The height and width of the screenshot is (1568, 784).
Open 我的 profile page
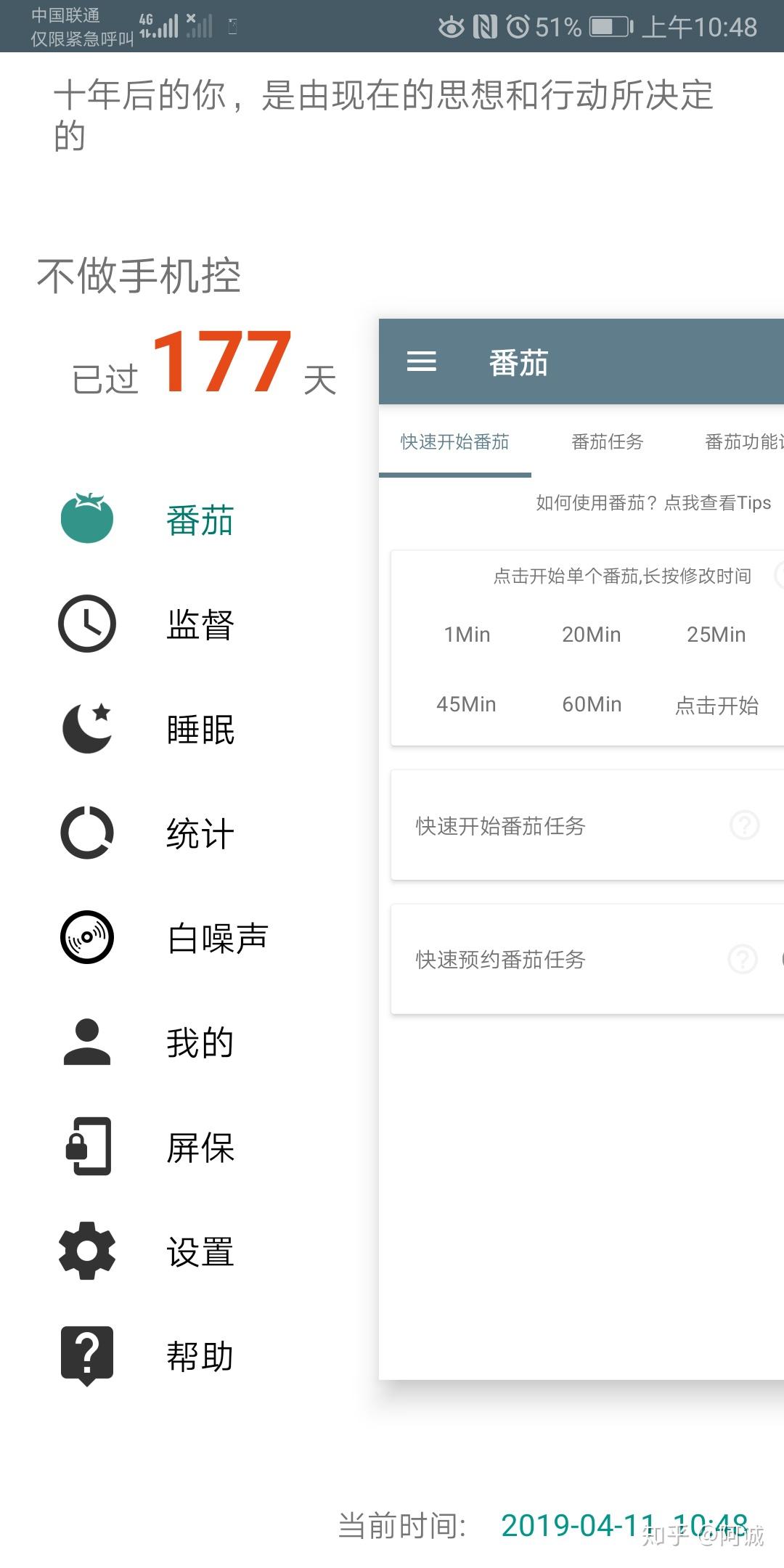(x=199, y=1042)
